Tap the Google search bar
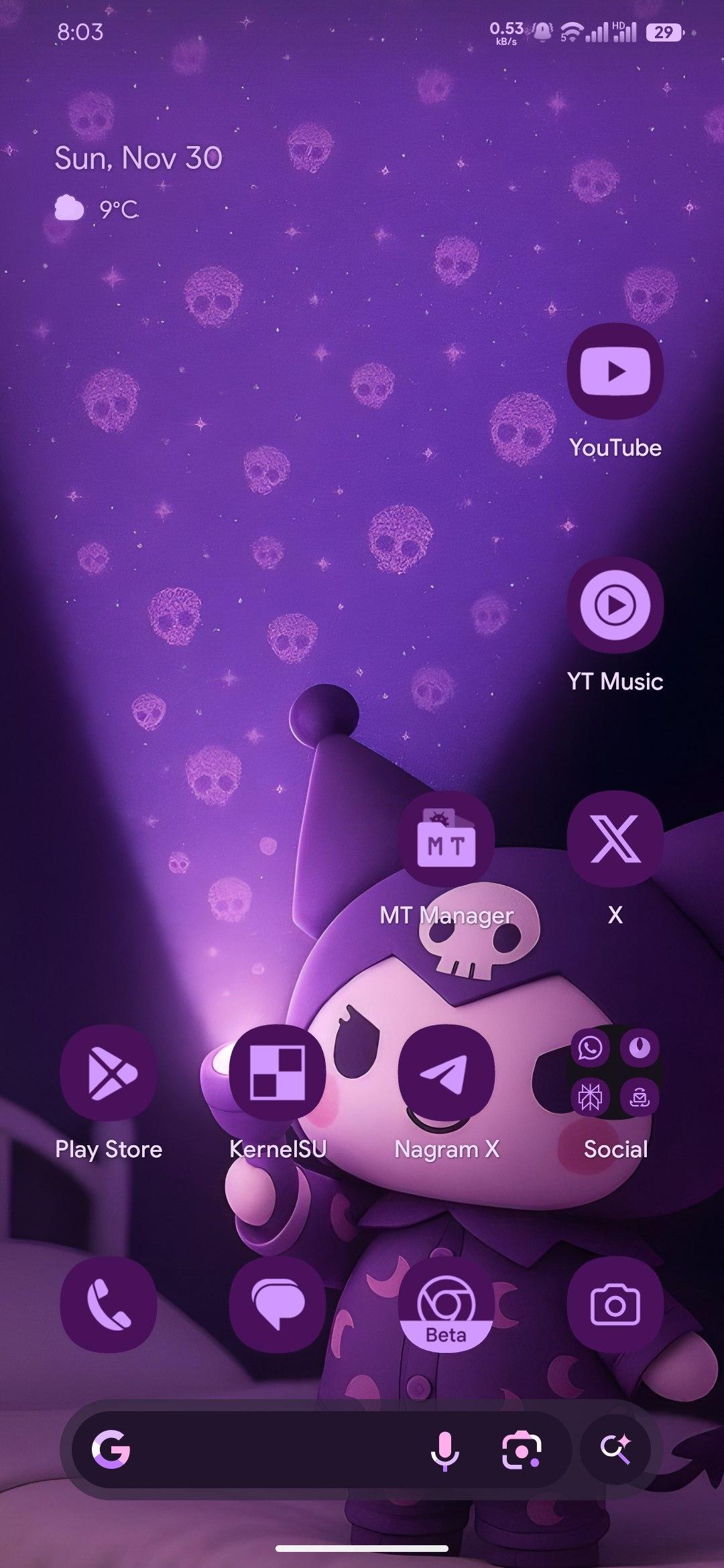 tap(268, 1451)
